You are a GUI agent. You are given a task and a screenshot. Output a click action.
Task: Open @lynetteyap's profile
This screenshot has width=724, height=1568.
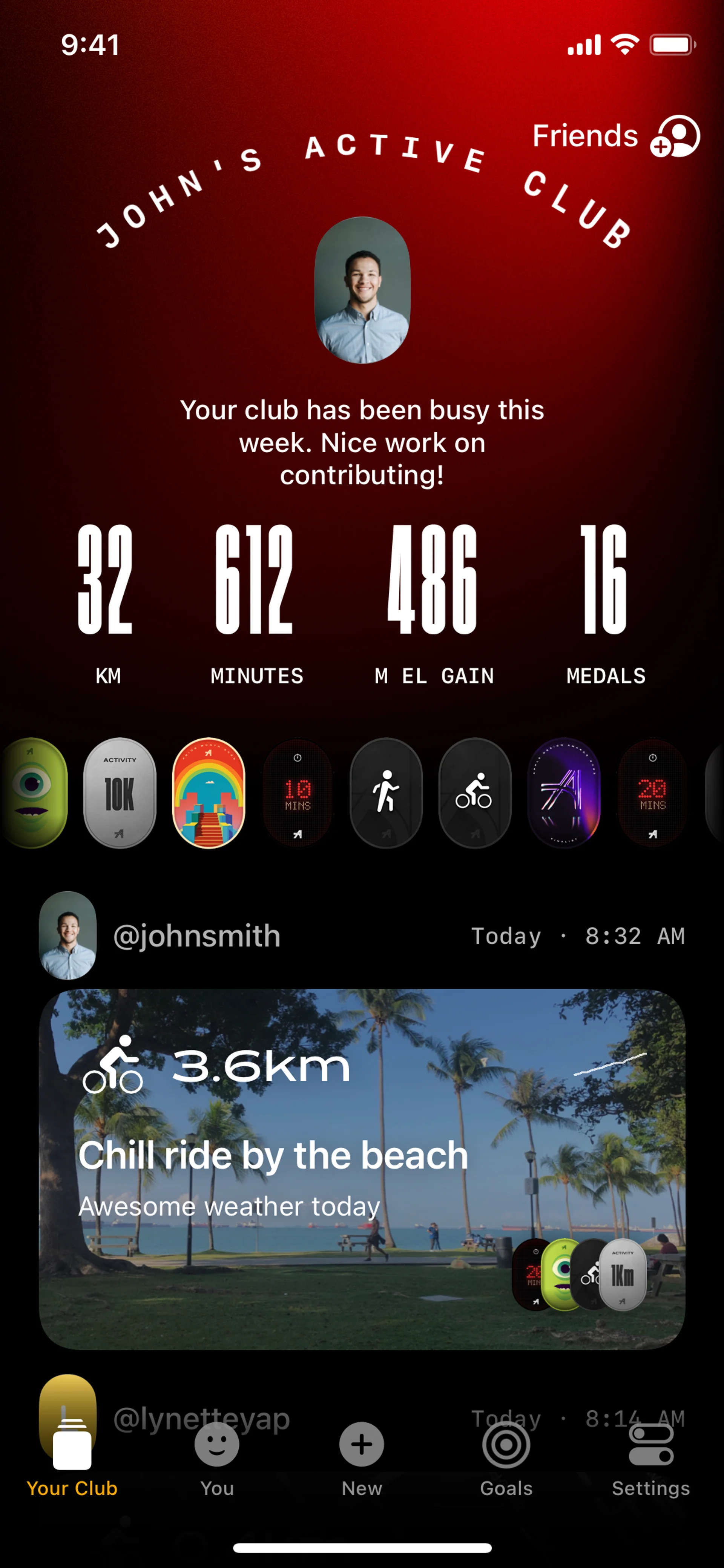tap(201, 1418)
